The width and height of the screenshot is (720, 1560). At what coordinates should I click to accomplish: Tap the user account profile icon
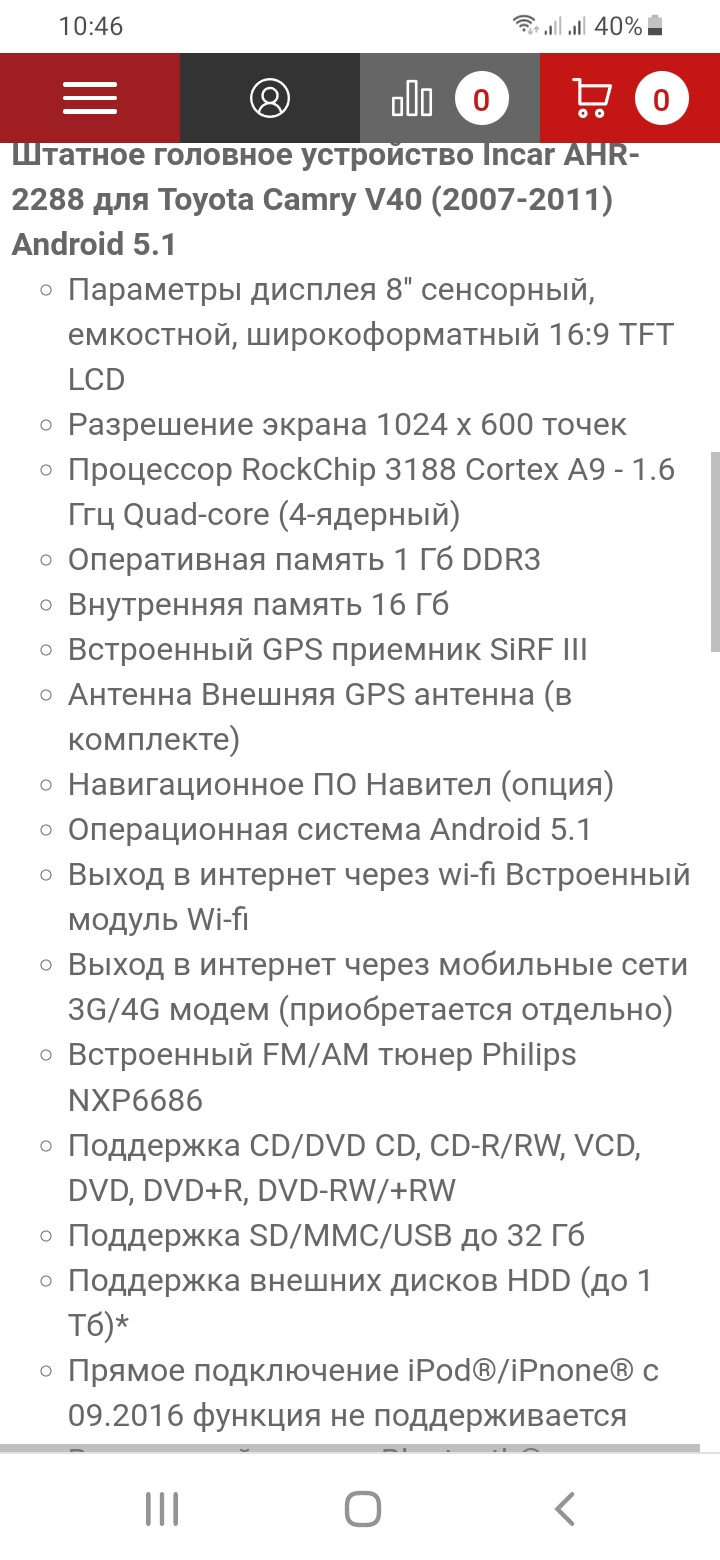[x=269, y=98]
